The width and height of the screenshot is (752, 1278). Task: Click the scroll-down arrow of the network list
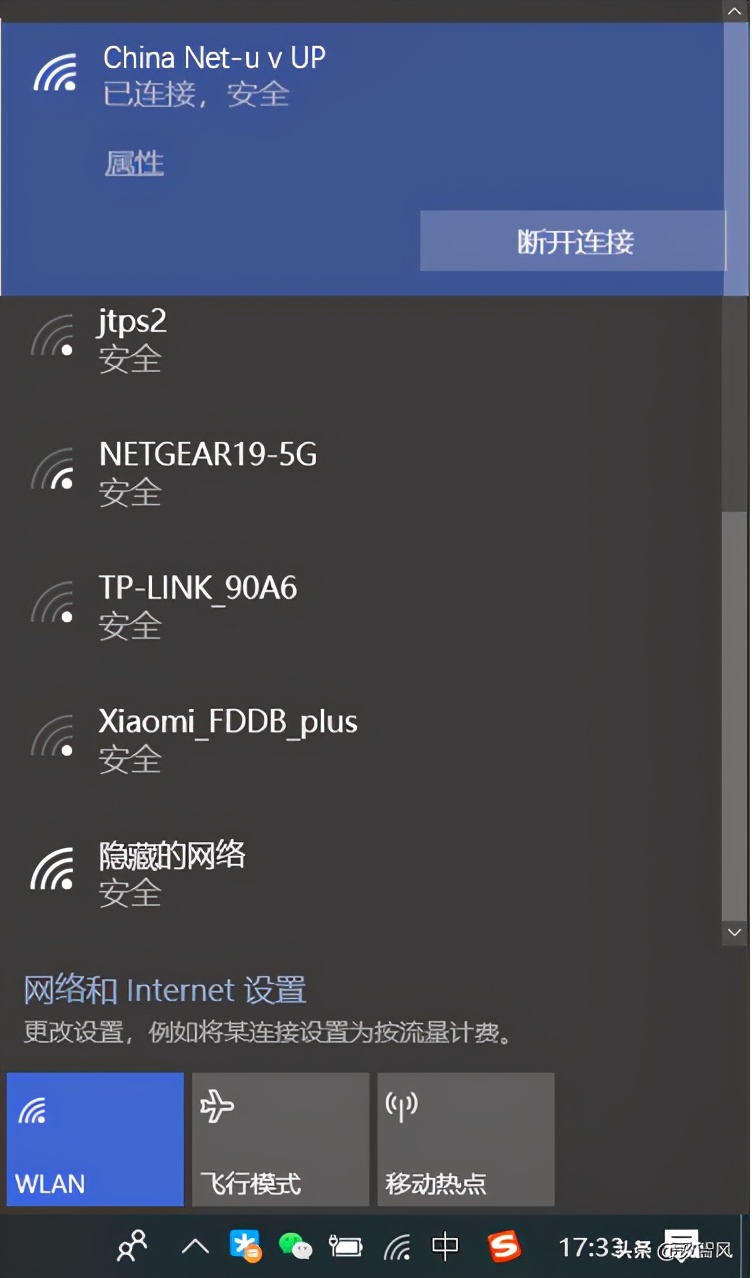[x=735, y=932]
